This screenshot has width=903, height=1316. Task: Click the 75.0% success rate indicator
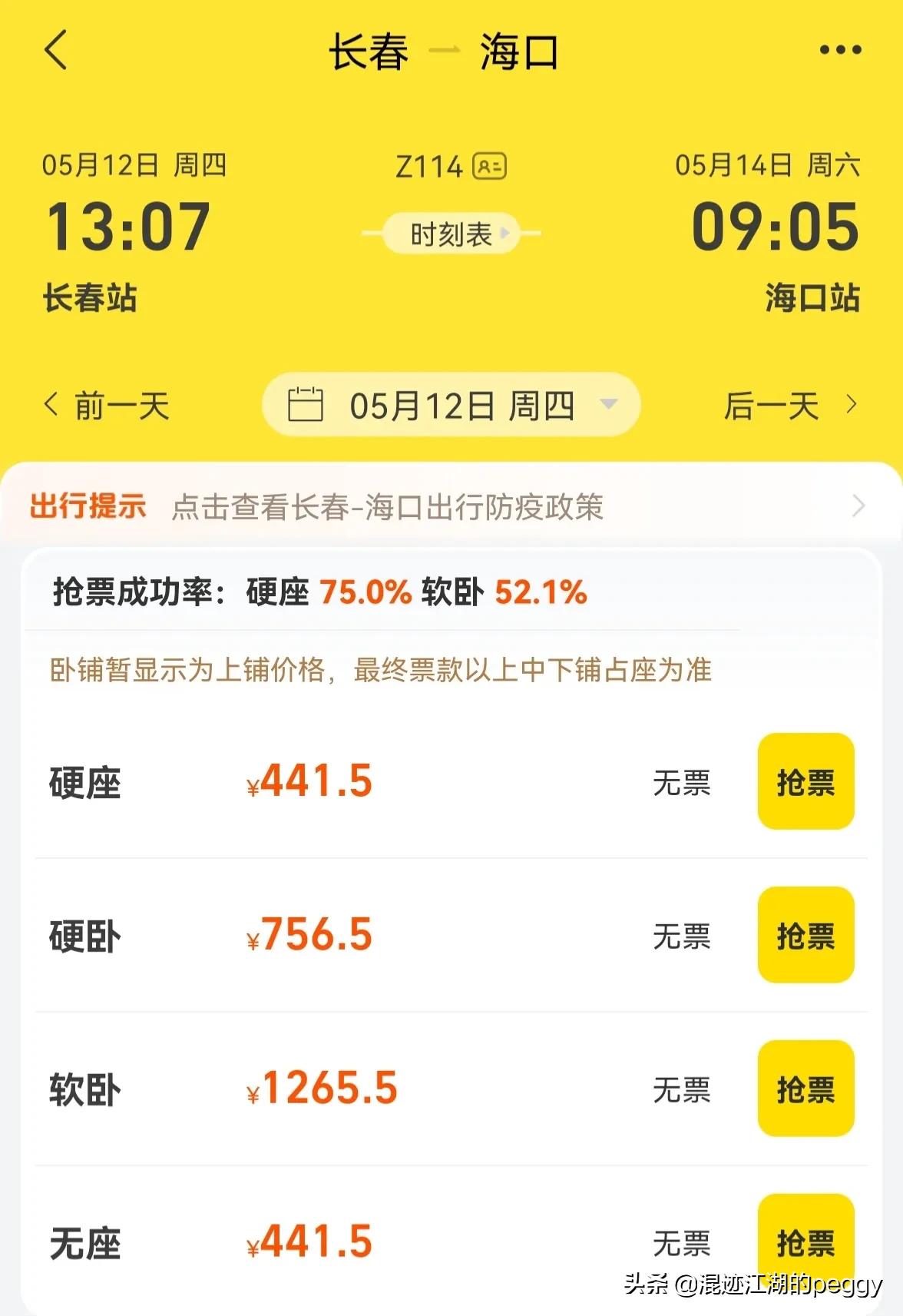coord(361,593)
